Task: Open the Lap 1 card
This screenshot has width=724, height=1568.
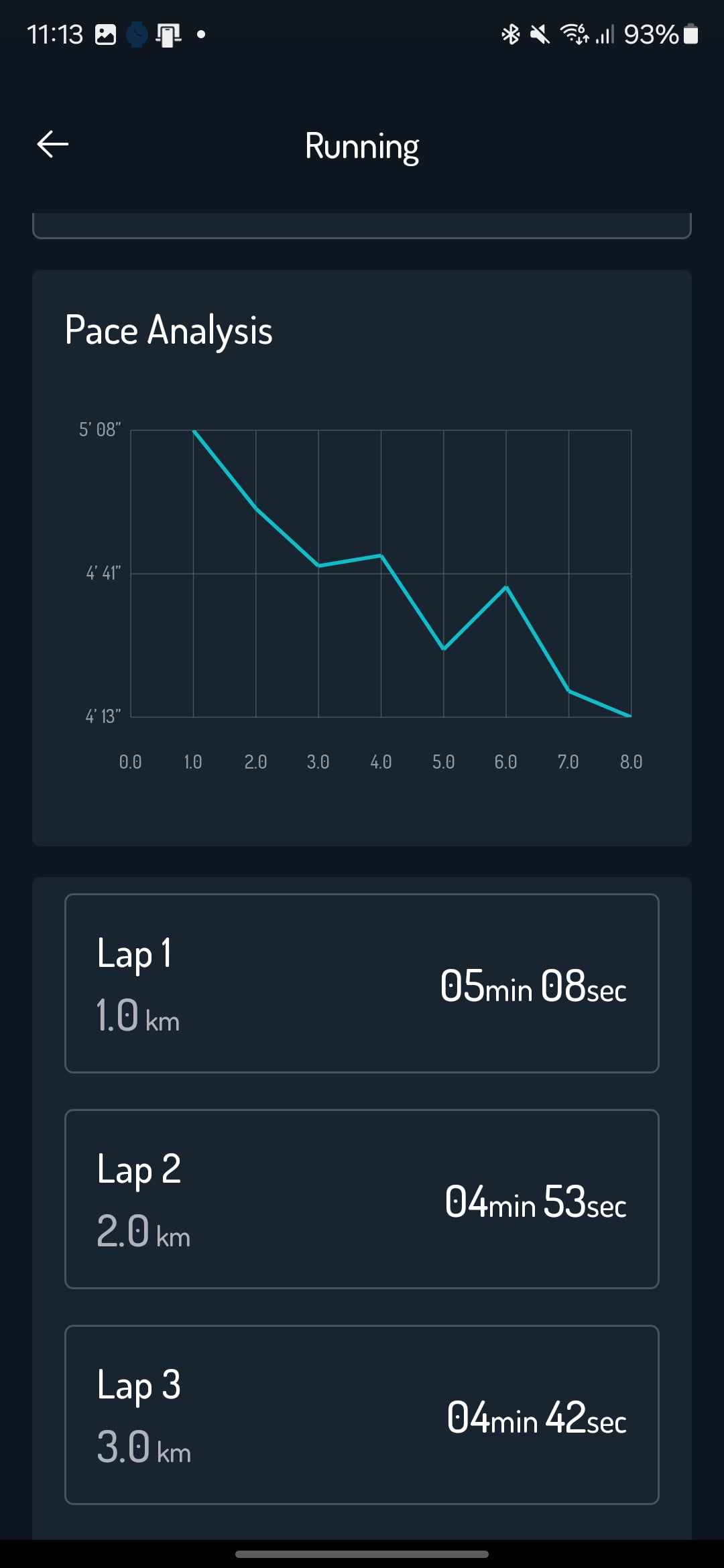Action: (x=361, y=983)
